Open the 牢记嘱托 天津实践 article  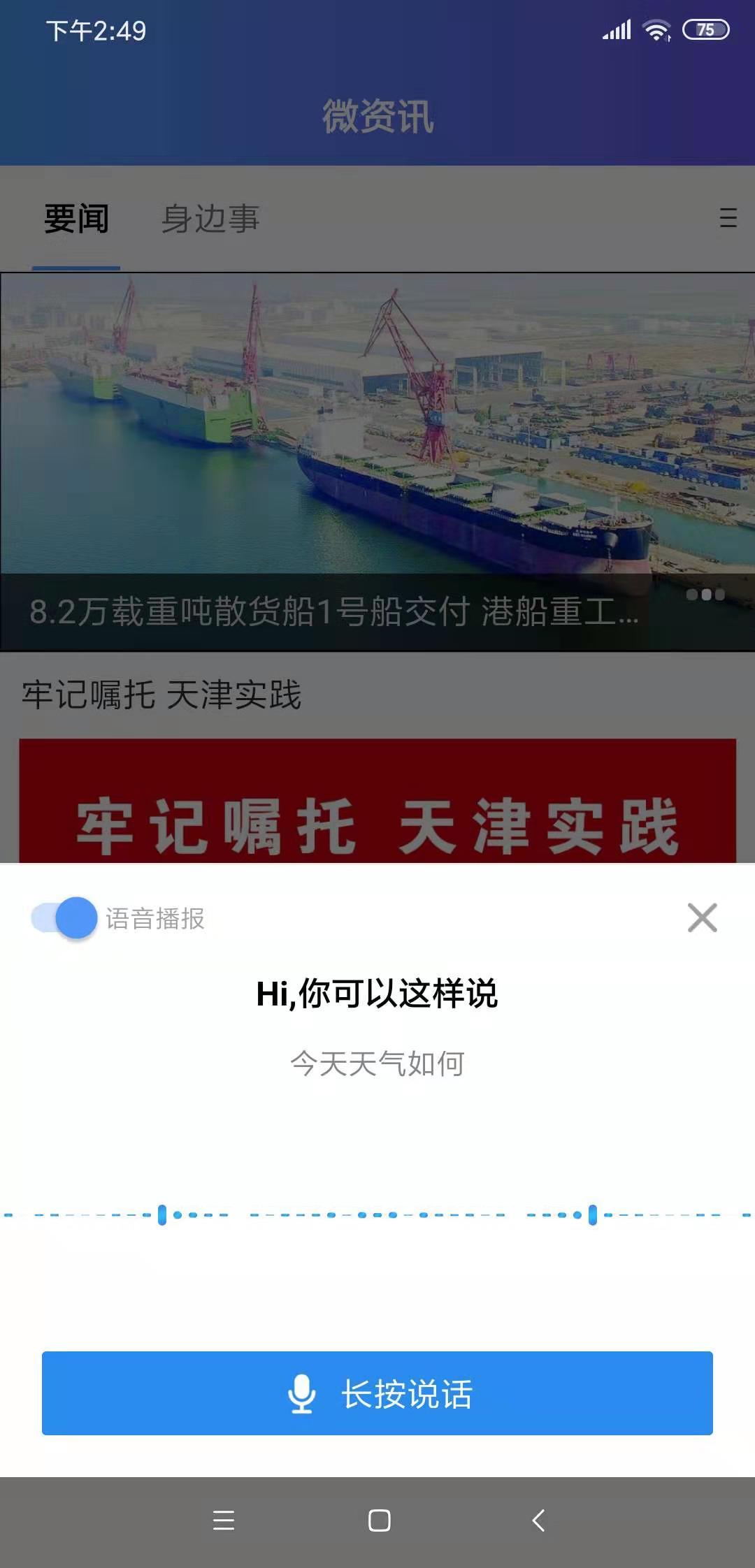pos(162,695)
